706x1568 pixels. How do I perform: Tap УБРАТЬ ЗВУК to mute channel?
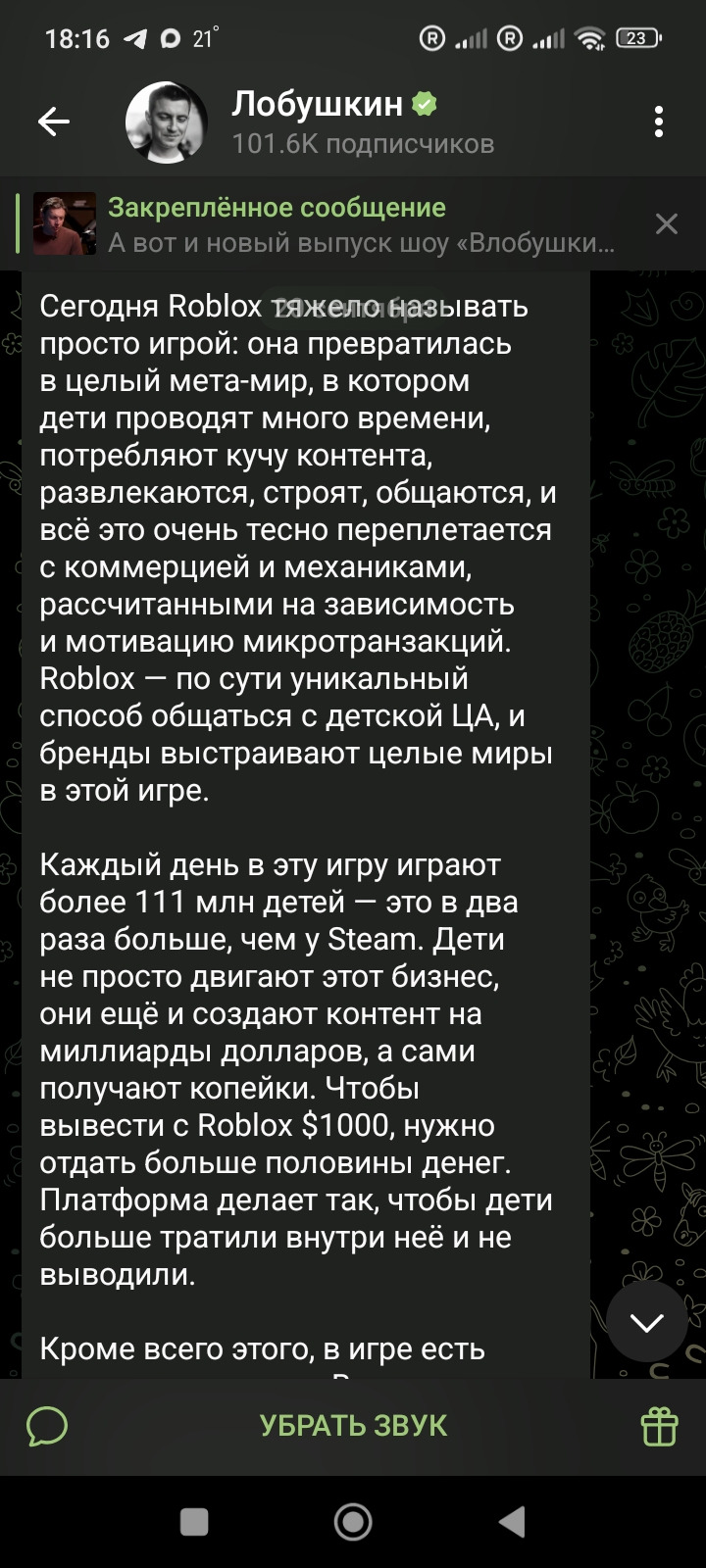pos(353,1425)
